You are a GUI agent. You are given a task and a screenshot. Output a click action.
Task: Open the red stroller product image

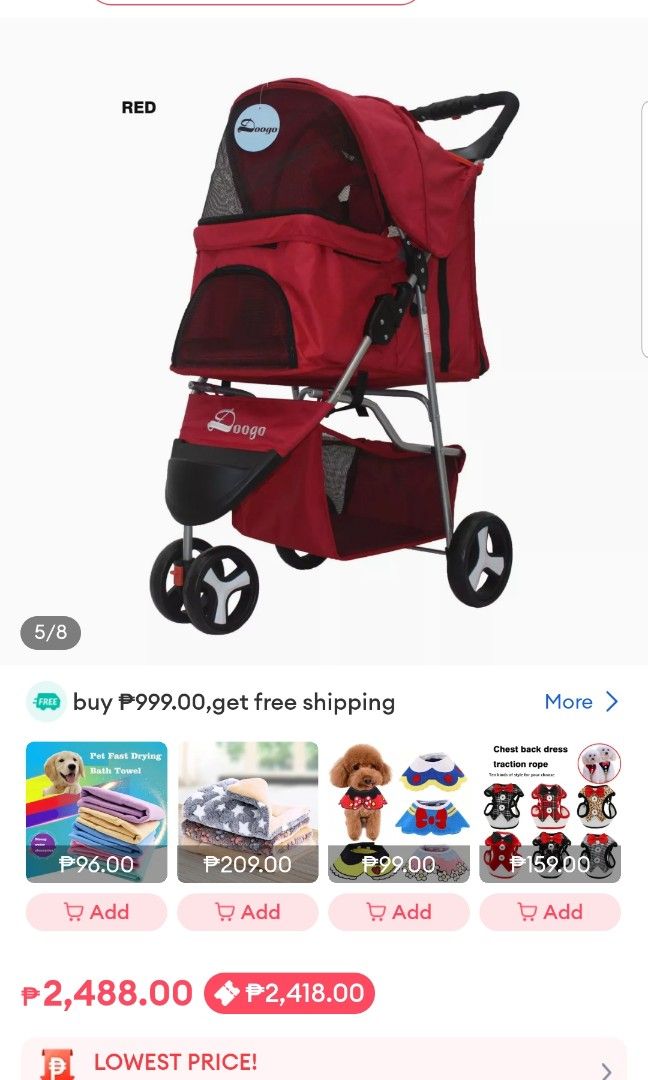[x=324, y=342]
